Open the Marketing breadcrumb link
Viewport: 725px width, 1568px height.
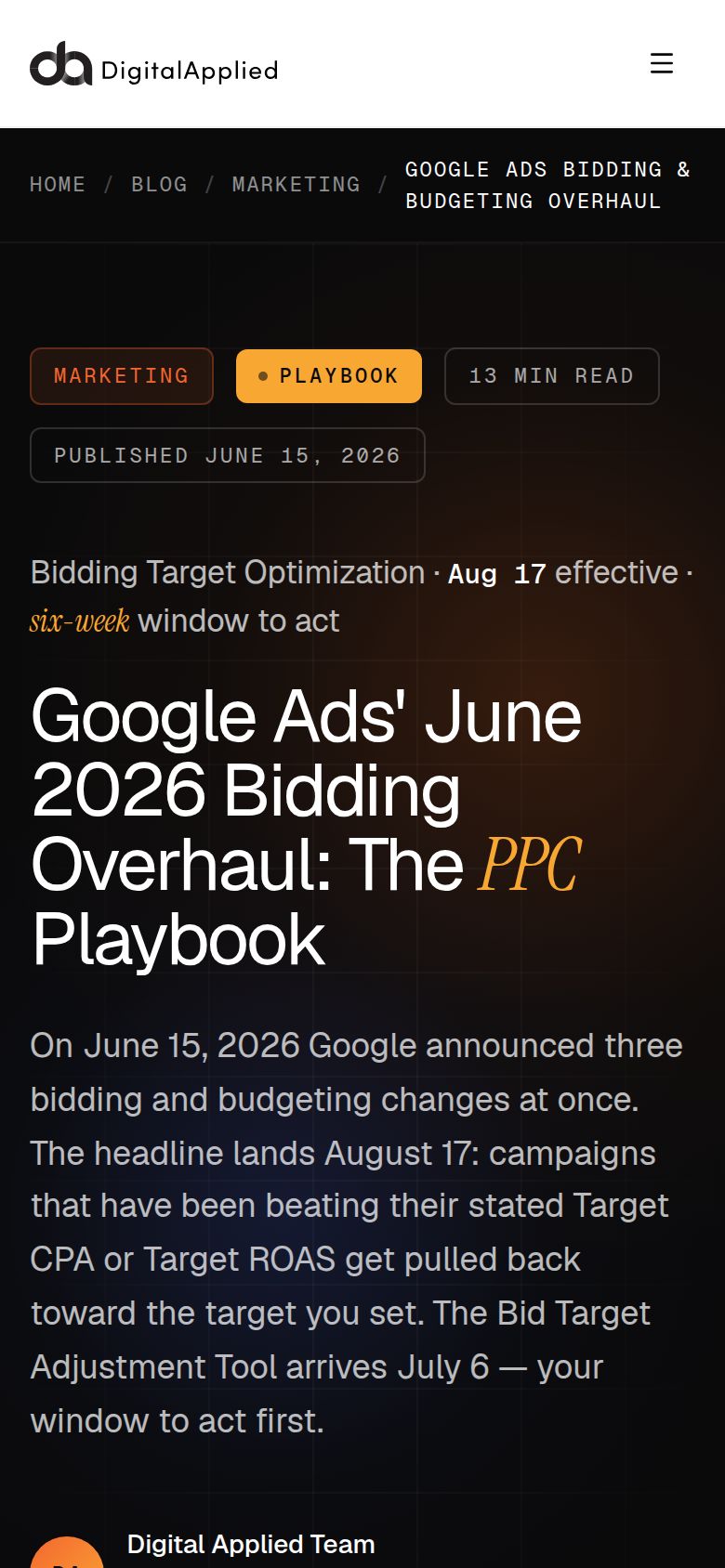[297, 185]
